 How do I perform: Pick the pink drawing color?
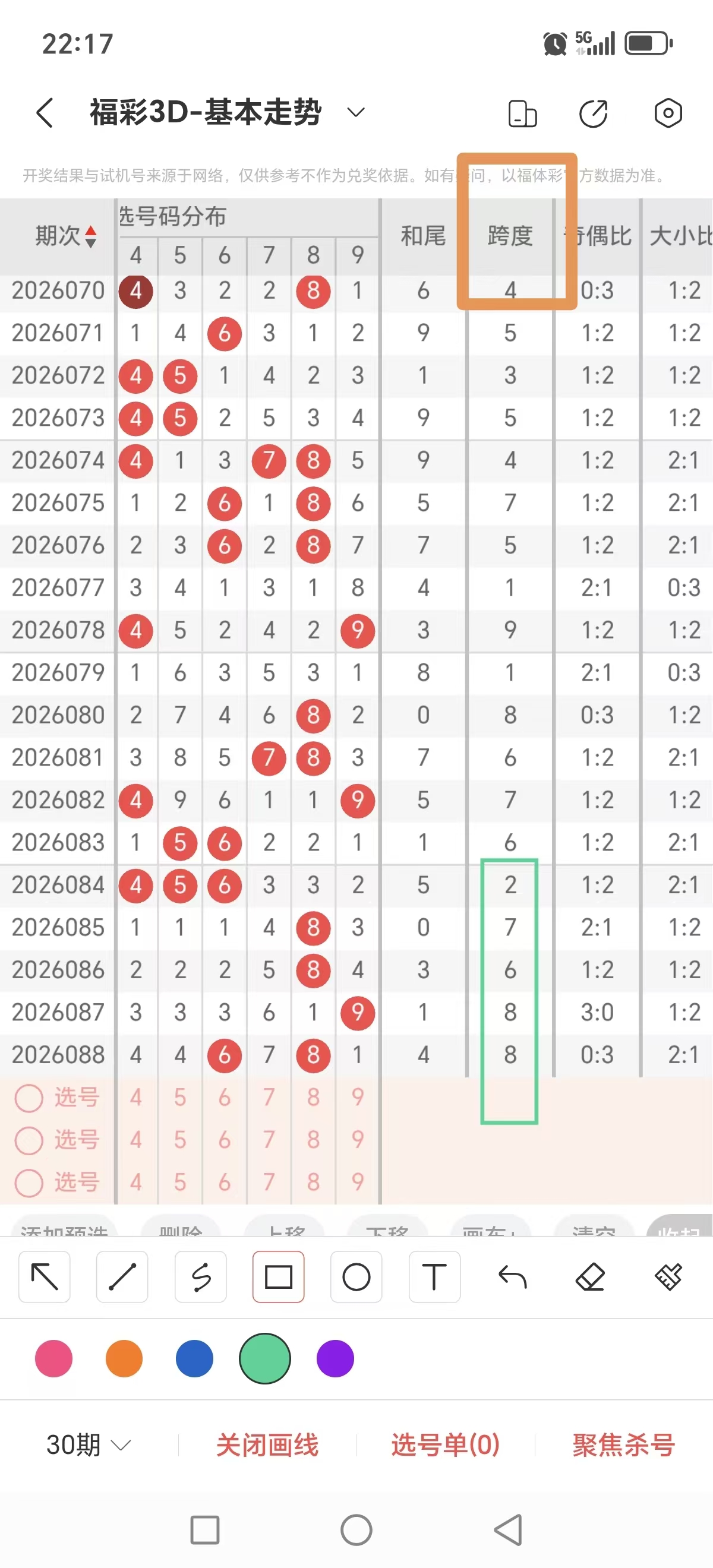[x=53, y=1358]
